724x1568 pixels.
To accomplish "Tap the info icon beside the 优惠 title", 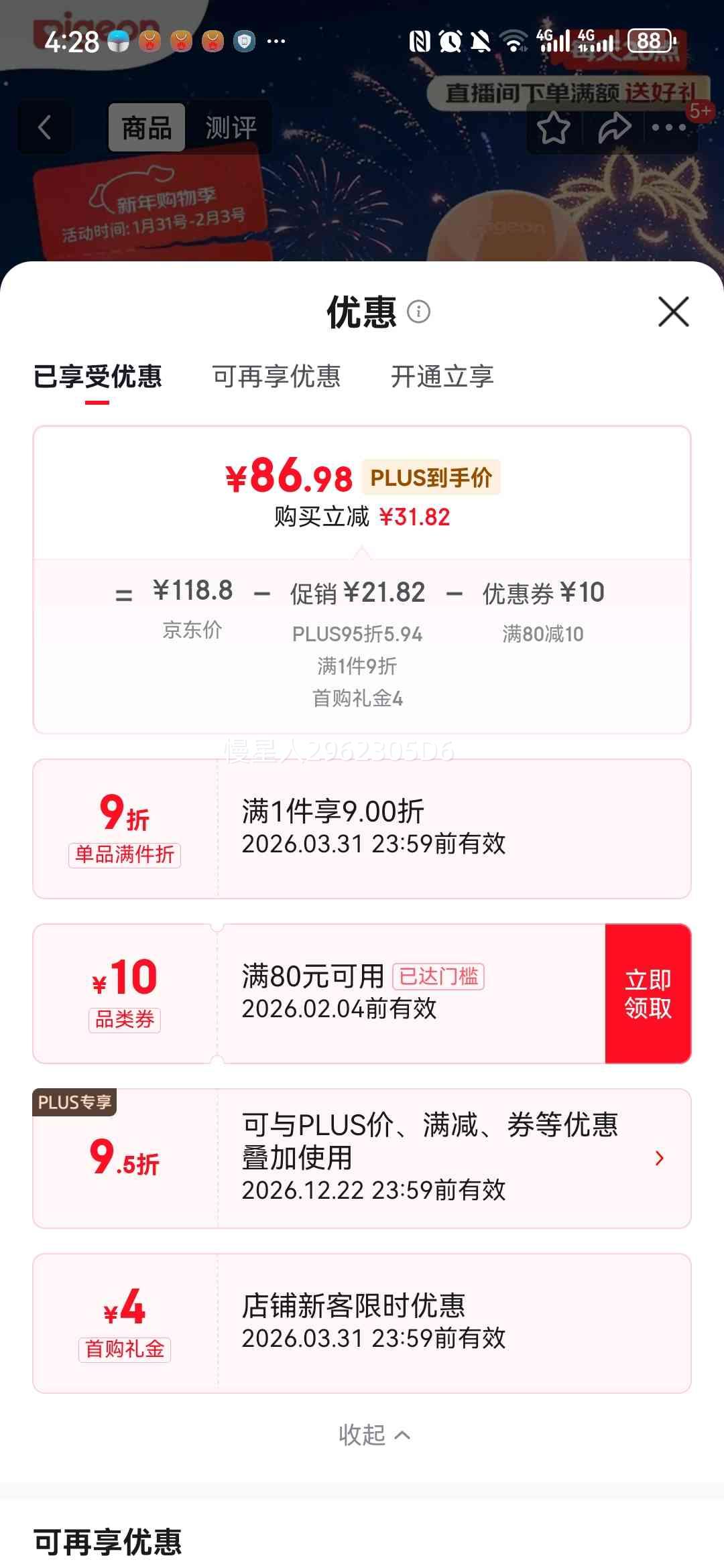I will (419, 312).
